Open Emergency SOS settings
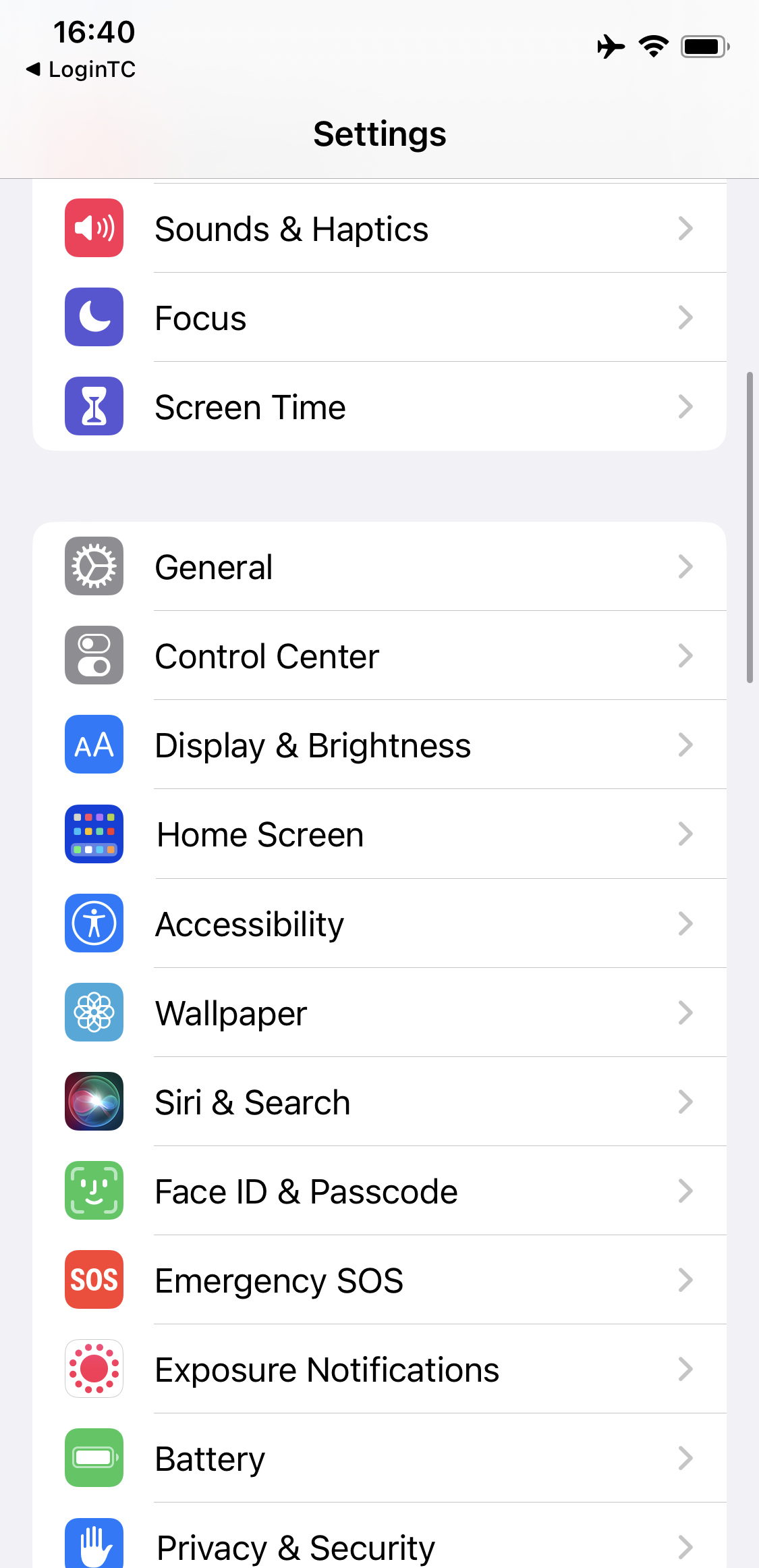This screenshot has width=759, height=1568. [x=379, y=1280]
